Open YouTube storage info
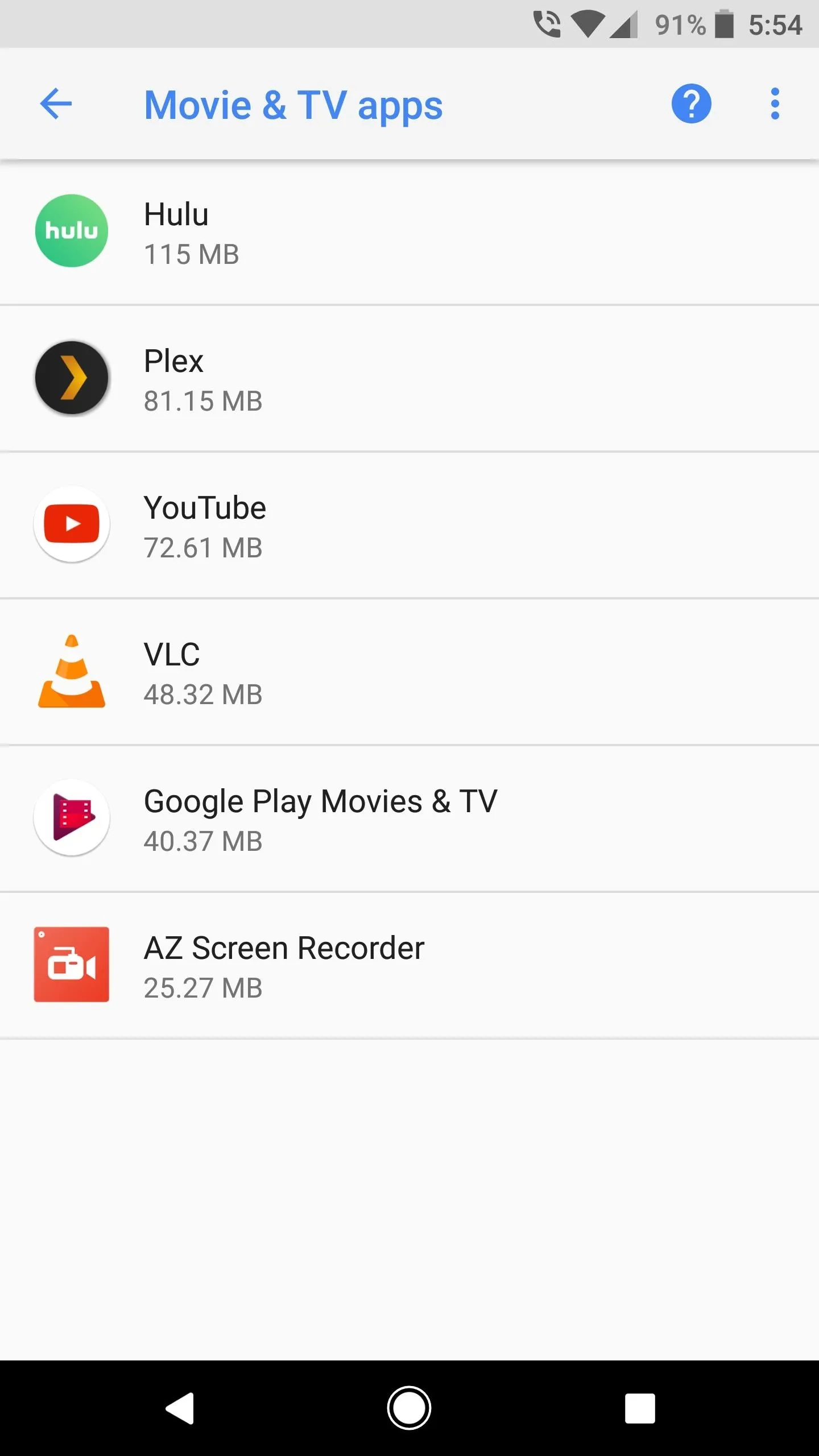Image resolution: width=819 pixels, height=1456 pixels. [x=409, y=525]
